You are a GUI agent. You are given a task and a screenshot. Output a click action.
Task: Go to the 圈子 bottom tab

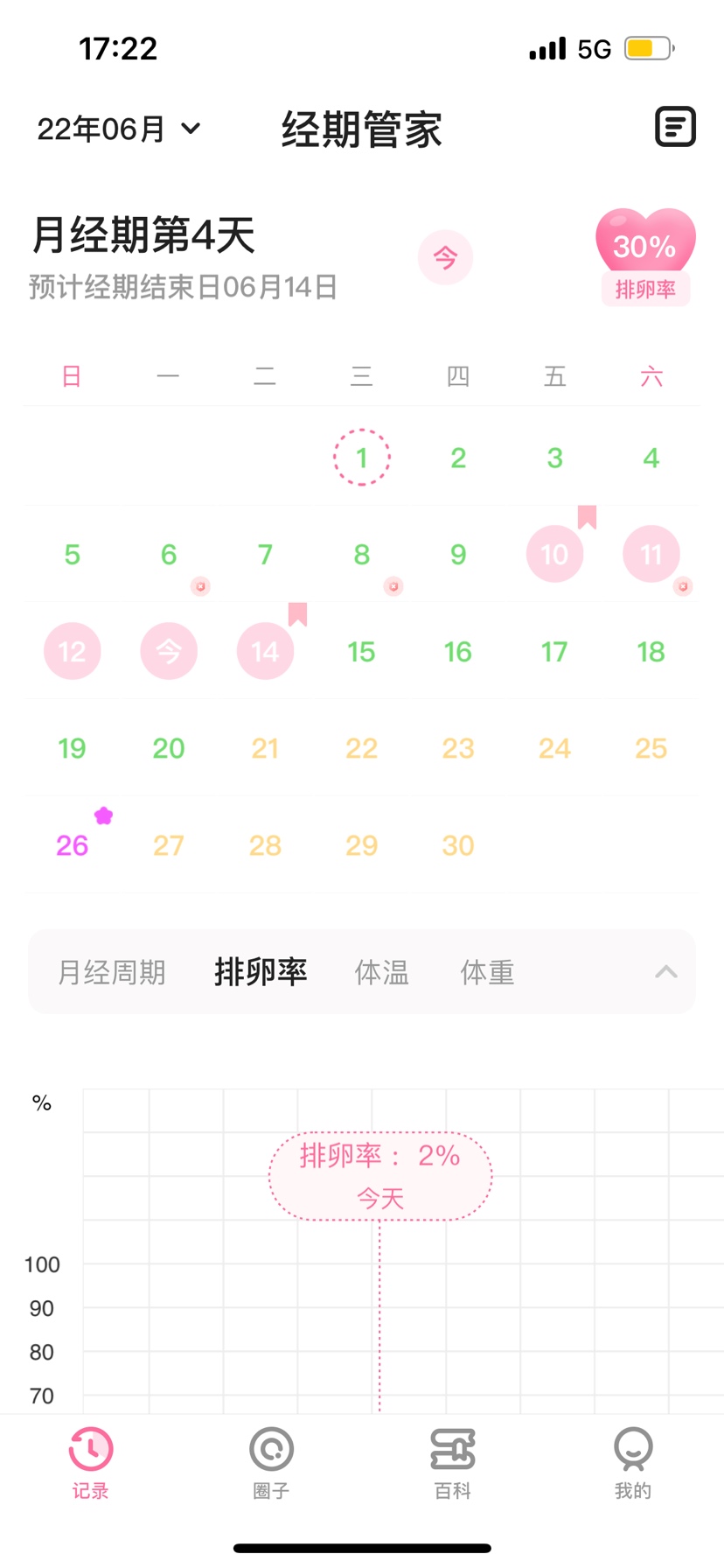[x=271, y=1461]
